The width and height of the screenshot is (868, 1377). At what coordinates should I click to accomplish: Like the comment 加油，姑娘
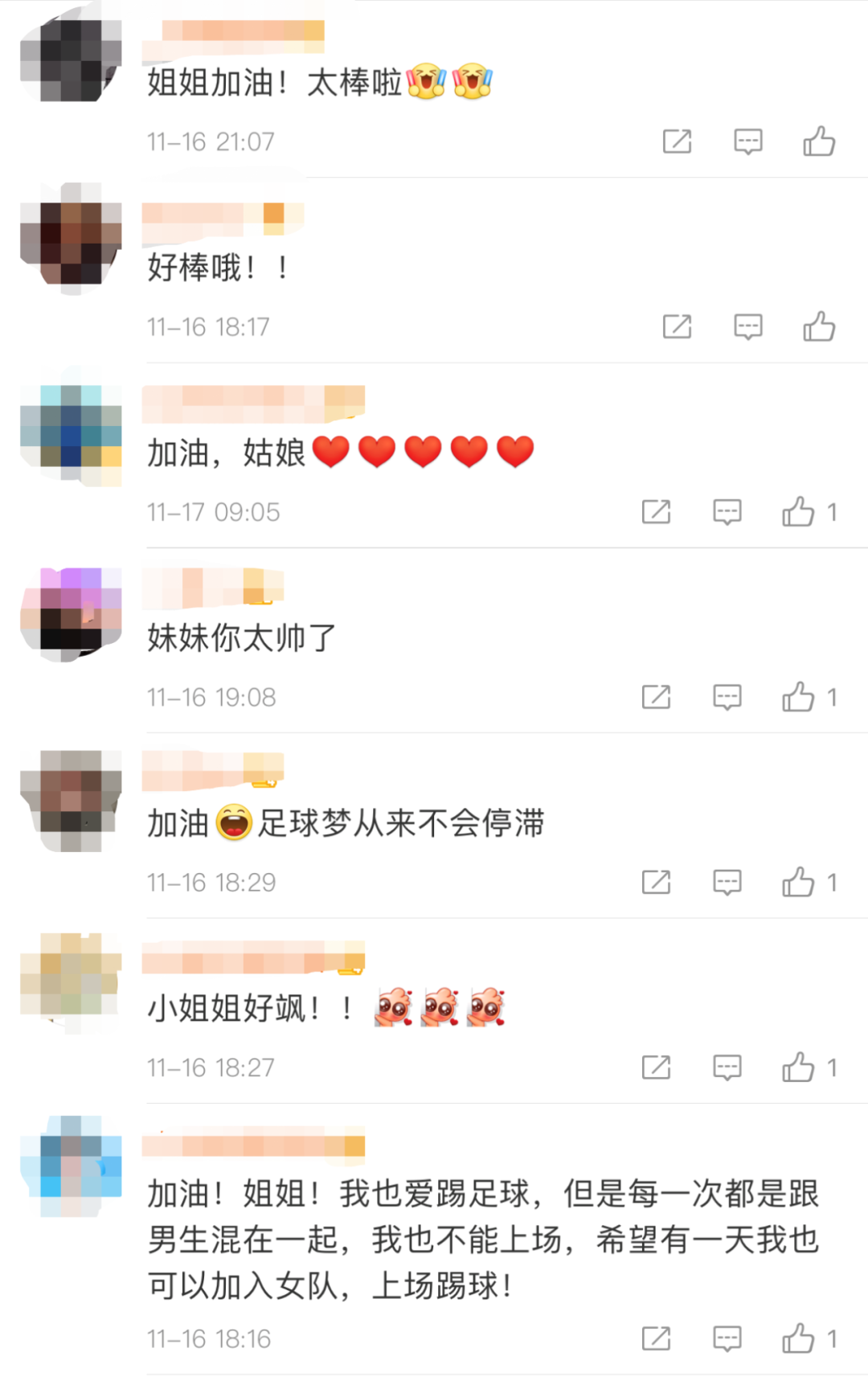click(x=798, y=512)
